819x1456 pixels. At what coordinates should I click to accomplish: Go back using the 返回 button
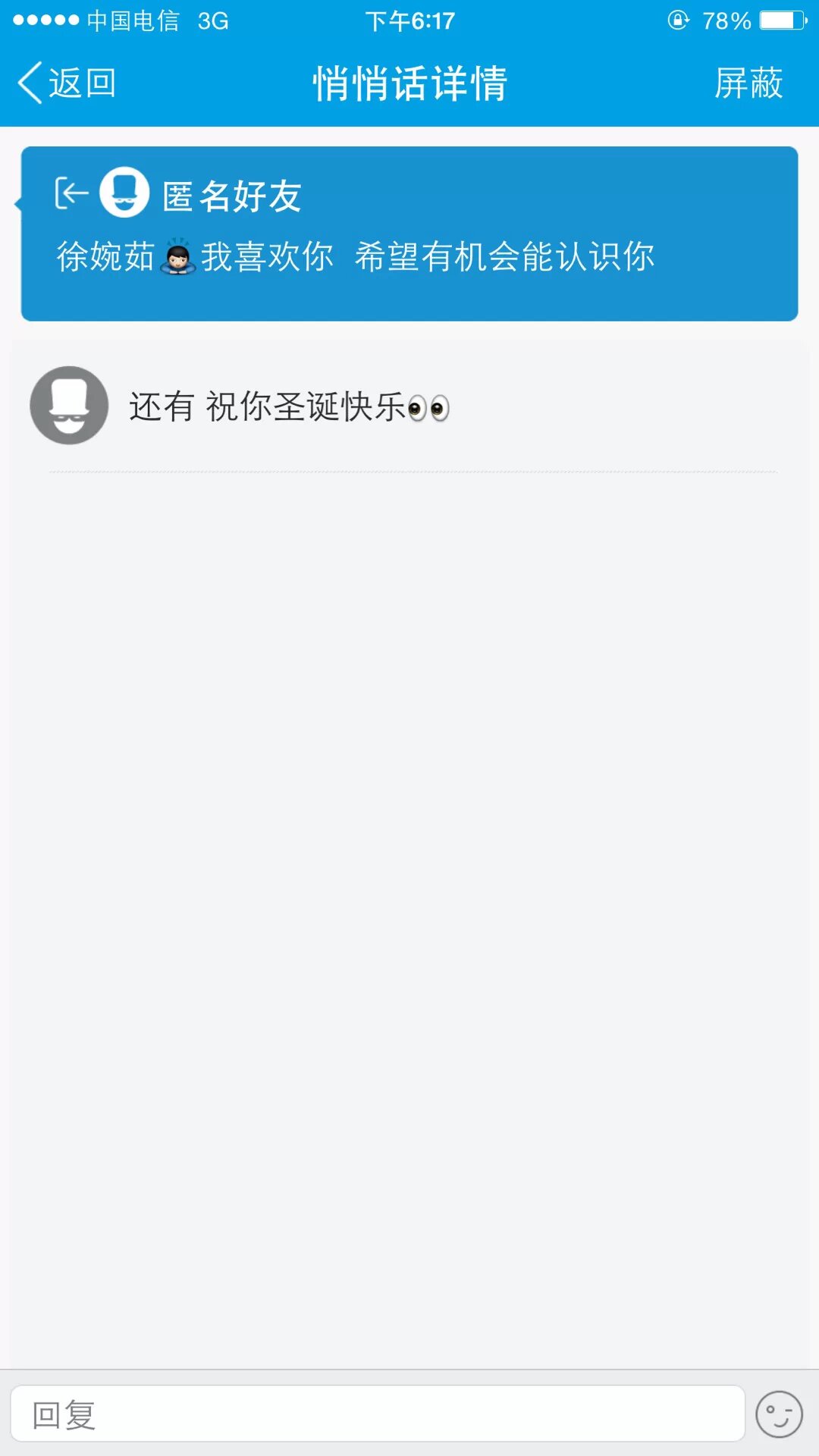67,83
